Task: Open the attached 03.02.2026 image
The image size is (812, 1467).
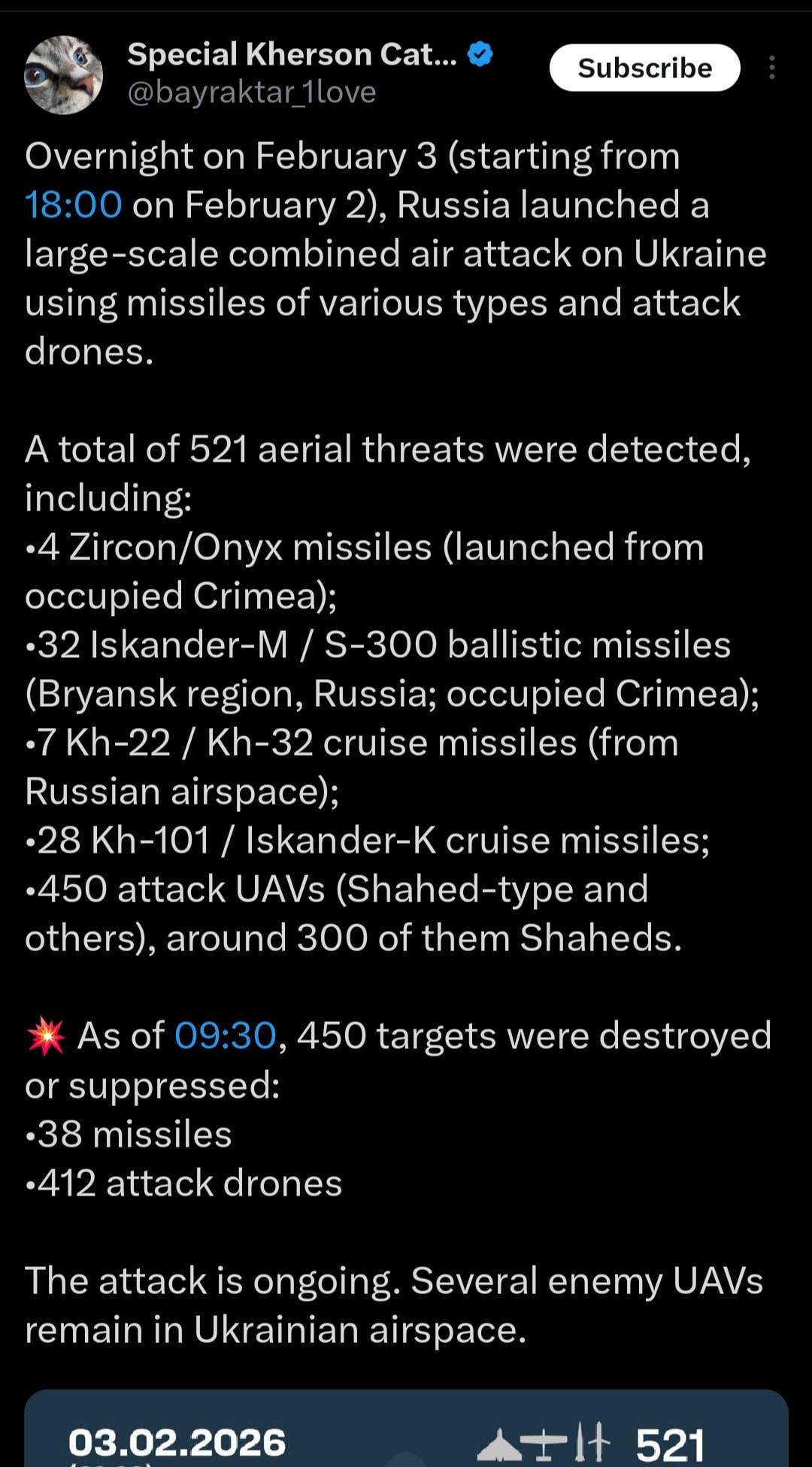Action: point(406,1428)
